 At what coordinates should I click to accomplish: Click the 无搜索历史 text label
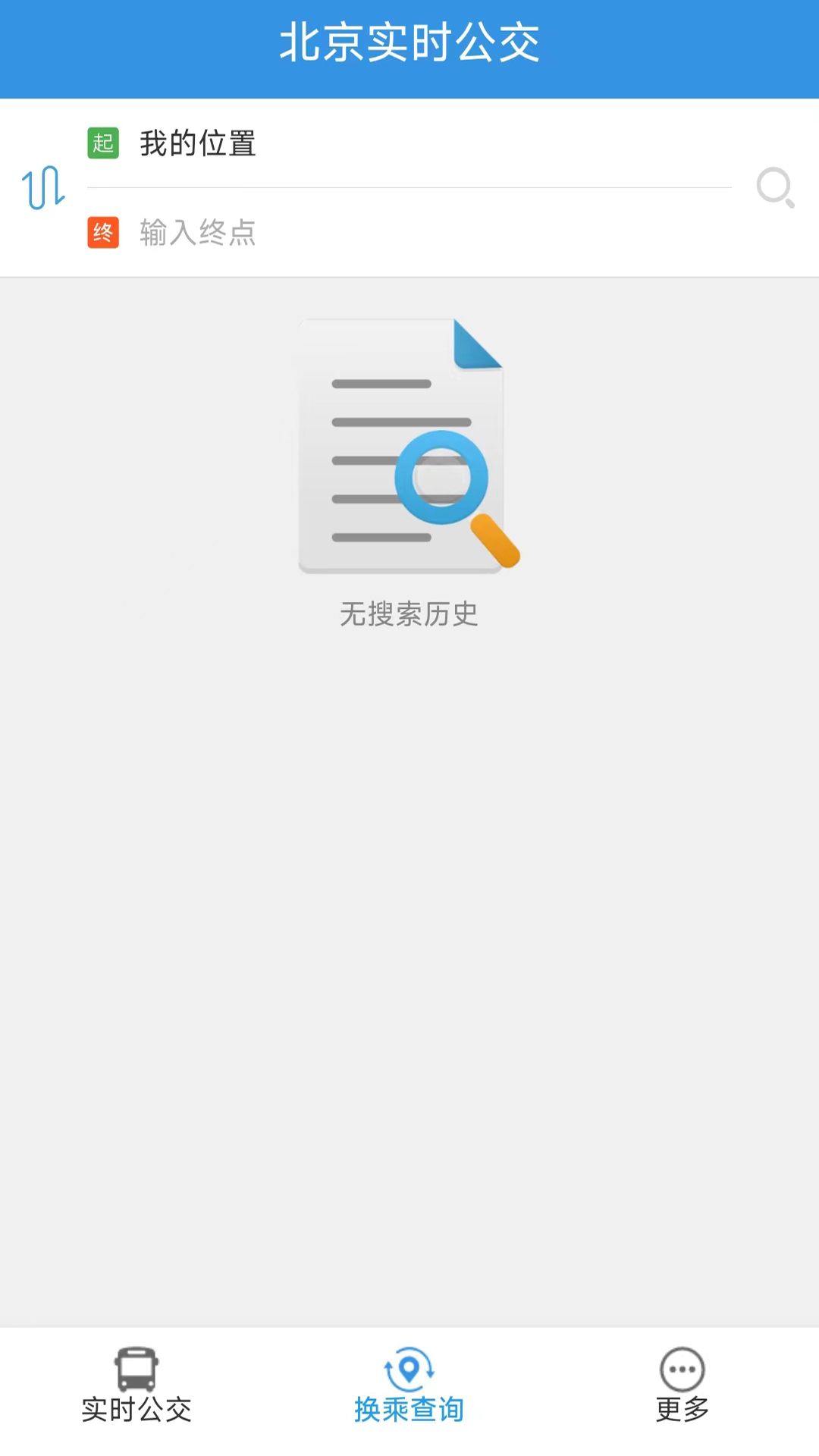pos(409,615)
